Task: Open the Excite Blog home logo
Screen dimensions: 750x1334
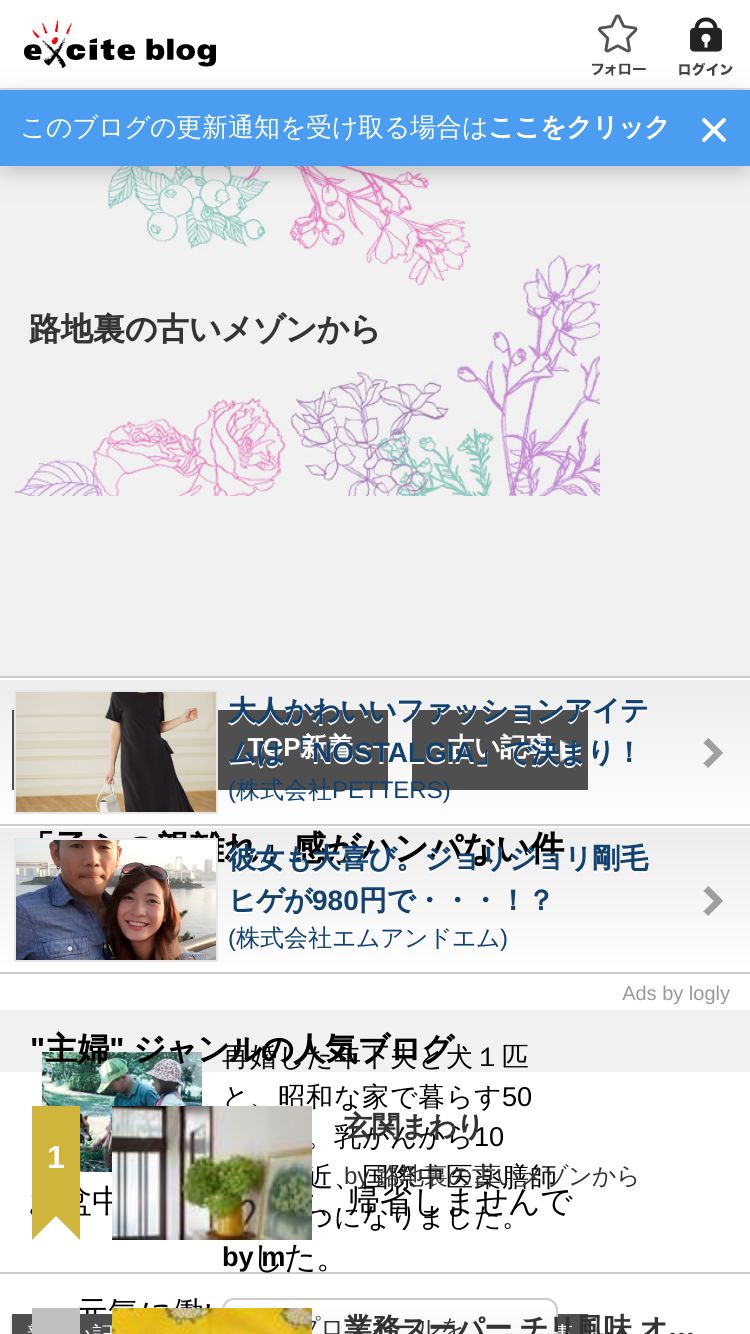Action: coord(120,46)
